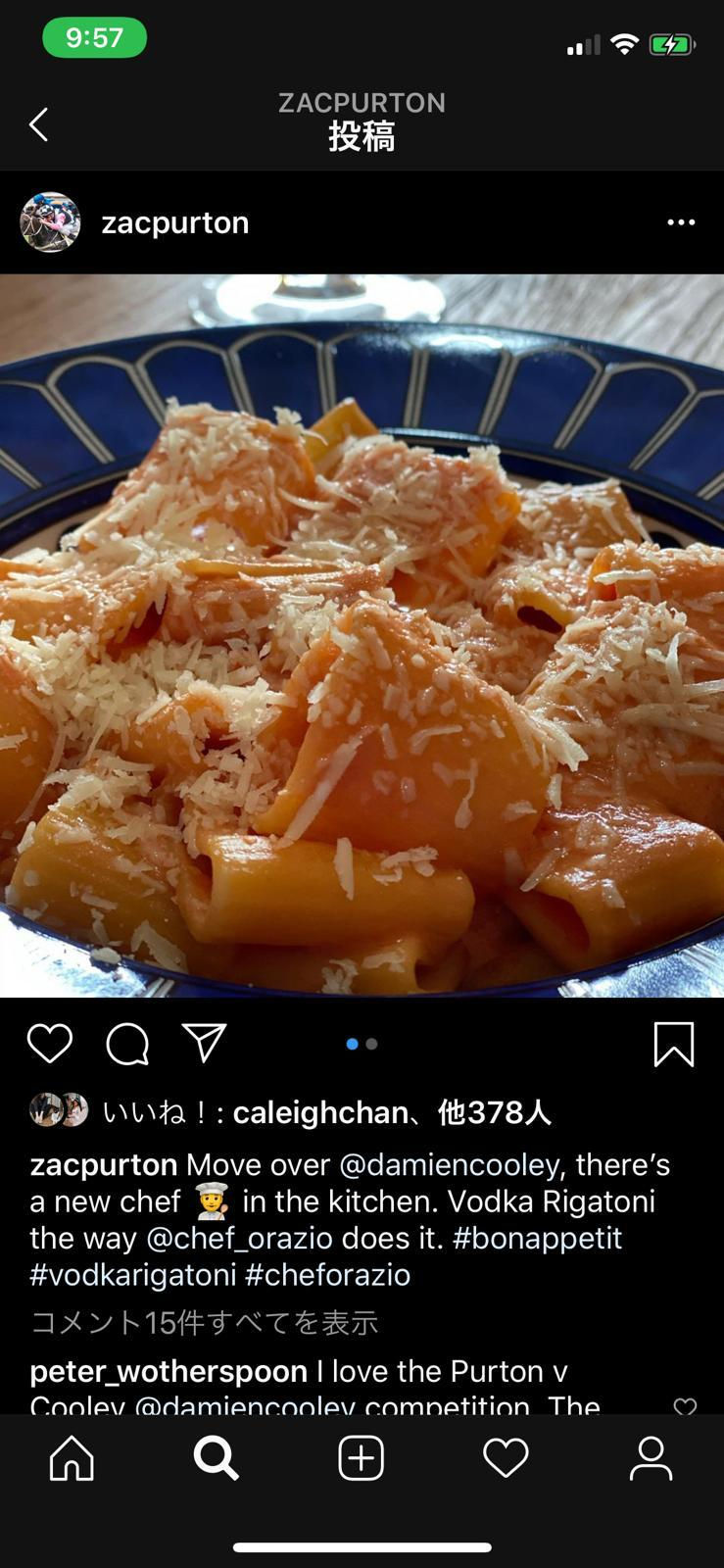Create a new post with plus tab
The height and width of the screenshot is (1568, 724).
[x=361, y=1458]
